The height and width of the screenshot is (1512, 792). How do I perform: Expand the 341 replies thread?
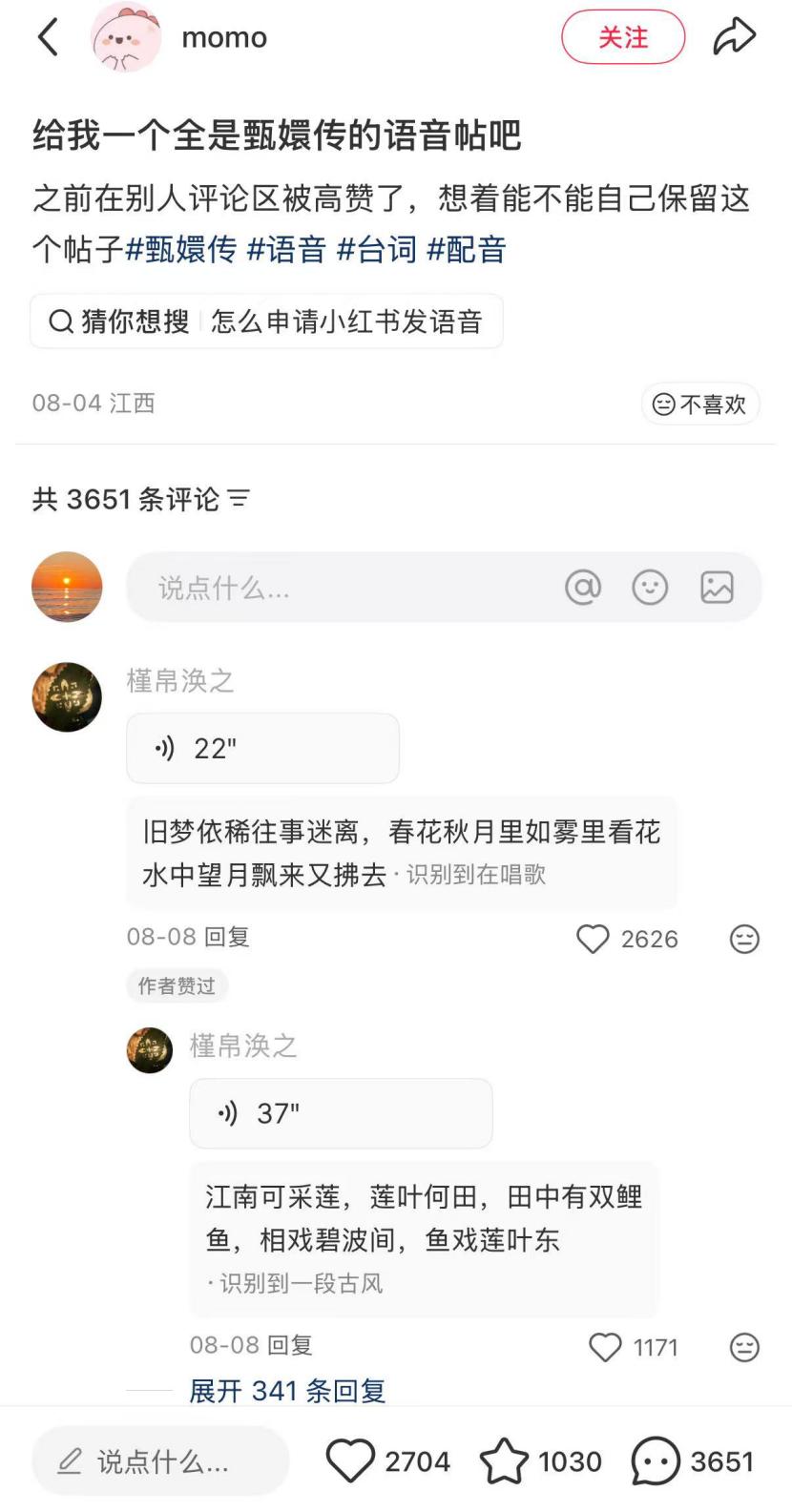(287, 1391)
